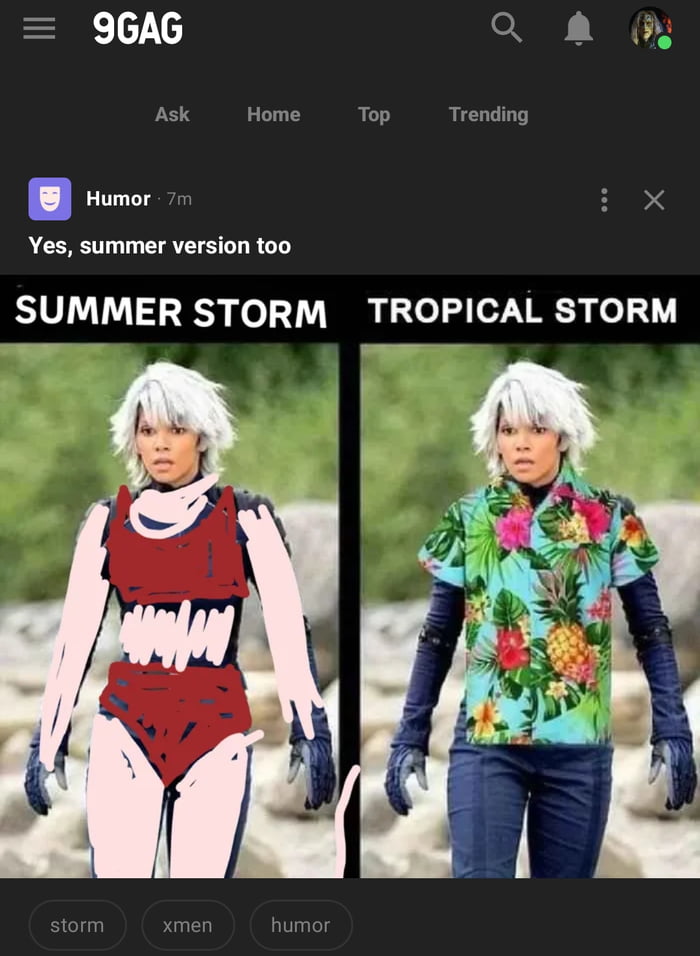The width and height of the screenshot is (700, 956).
Task: Switch to the Top tab
Action: tap(374, 114)
